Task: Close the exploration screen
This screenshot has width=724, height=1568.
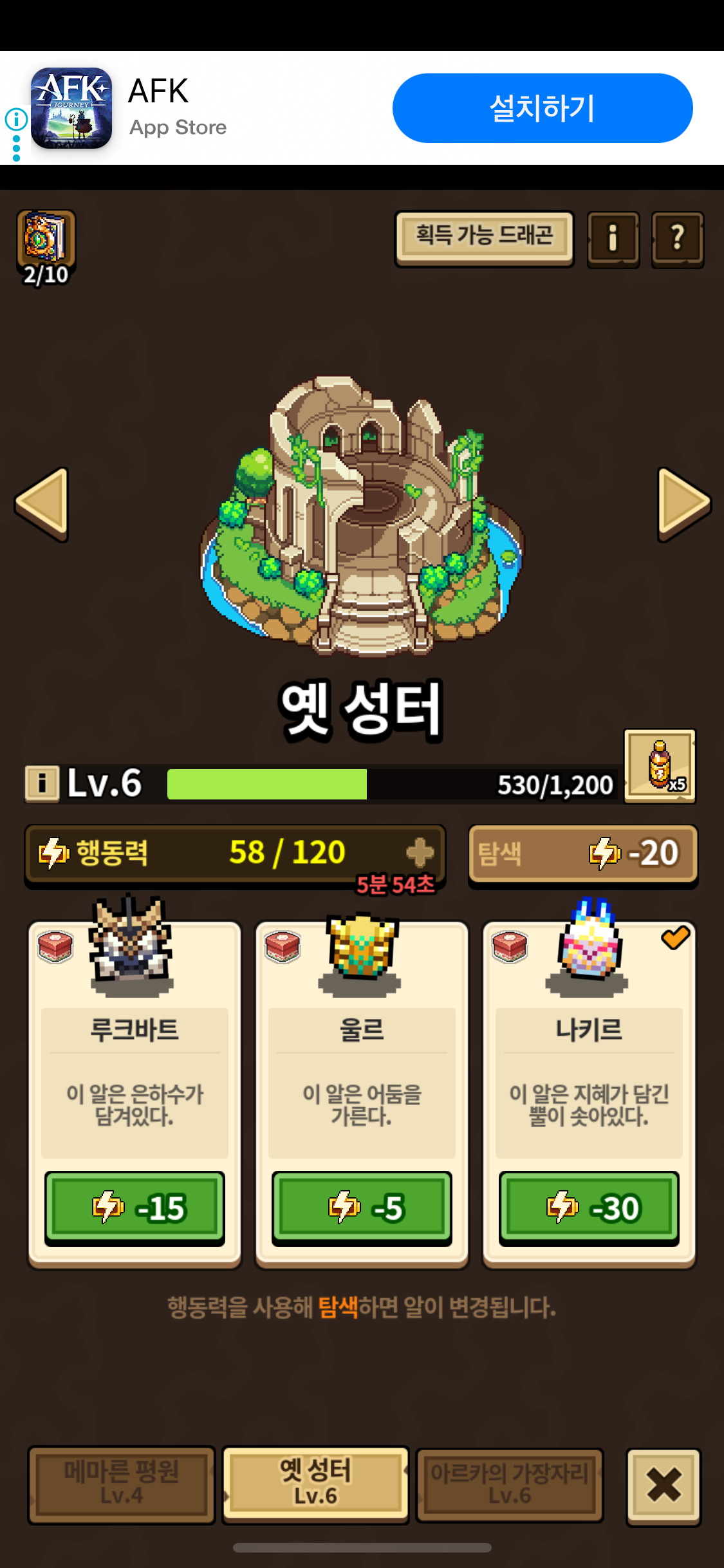Action: pos(663,1486)
